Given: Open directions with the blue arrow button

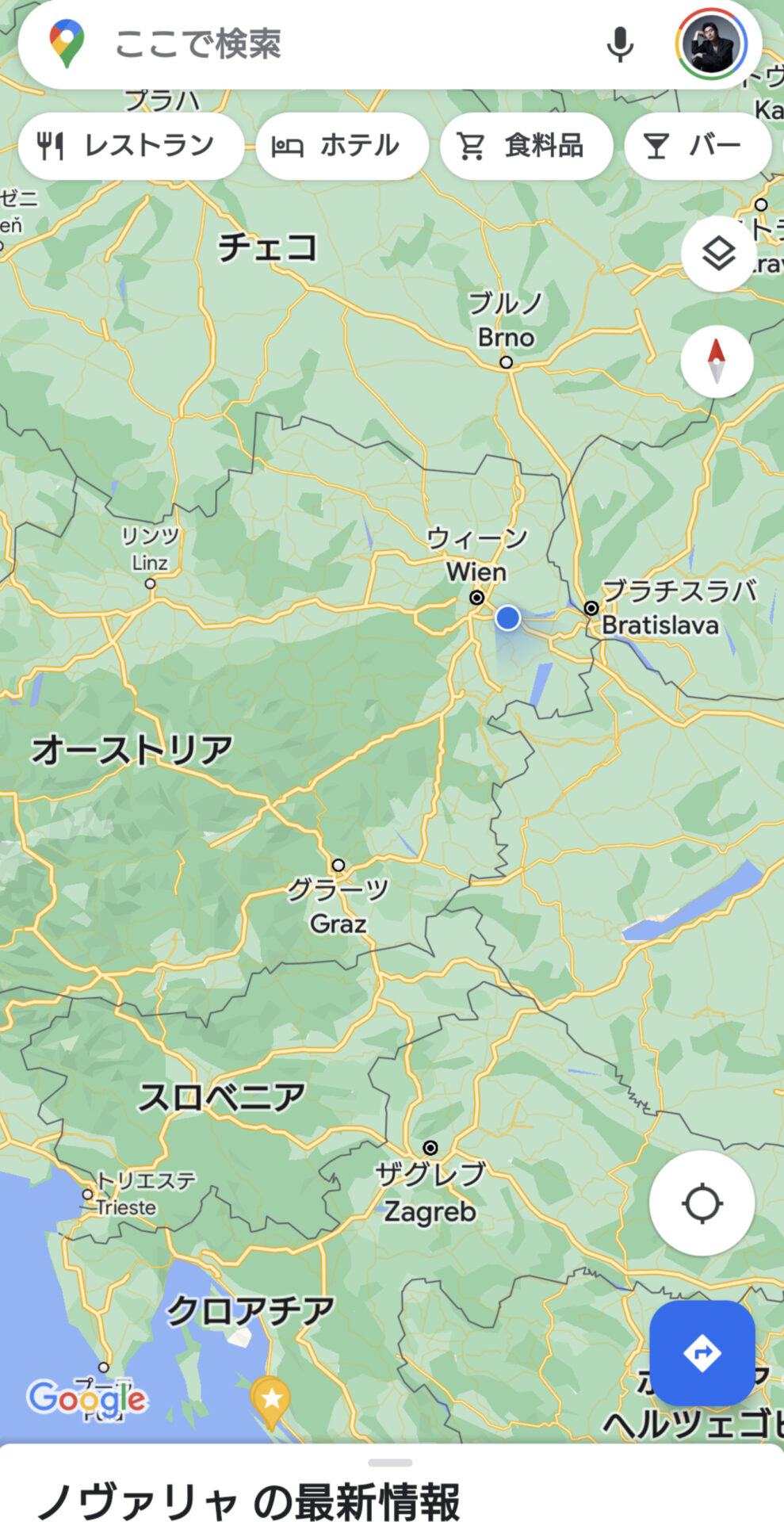Looking at the screenshot, I should (x=702, y=1352).
